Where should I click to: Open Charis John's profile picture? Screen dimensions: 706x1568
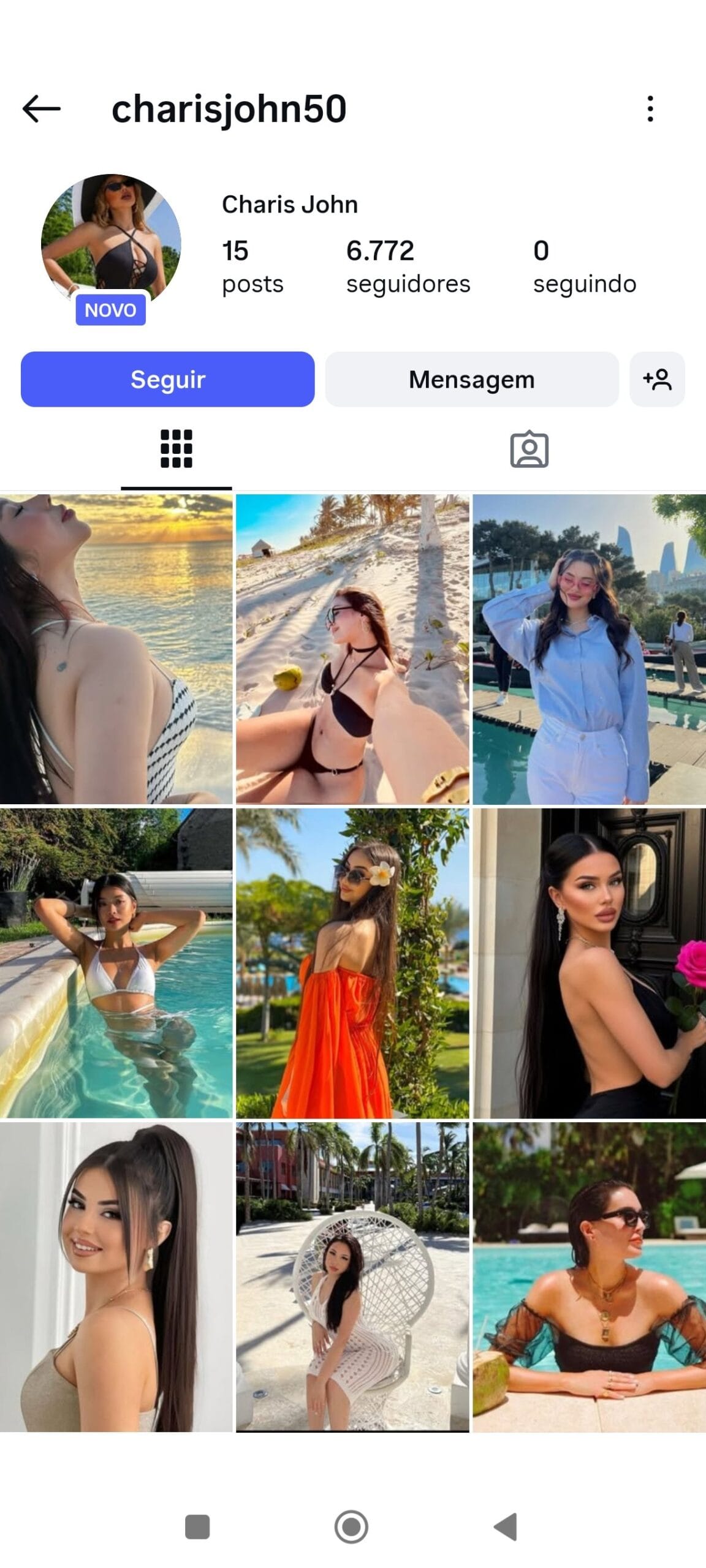pos(111,243)
